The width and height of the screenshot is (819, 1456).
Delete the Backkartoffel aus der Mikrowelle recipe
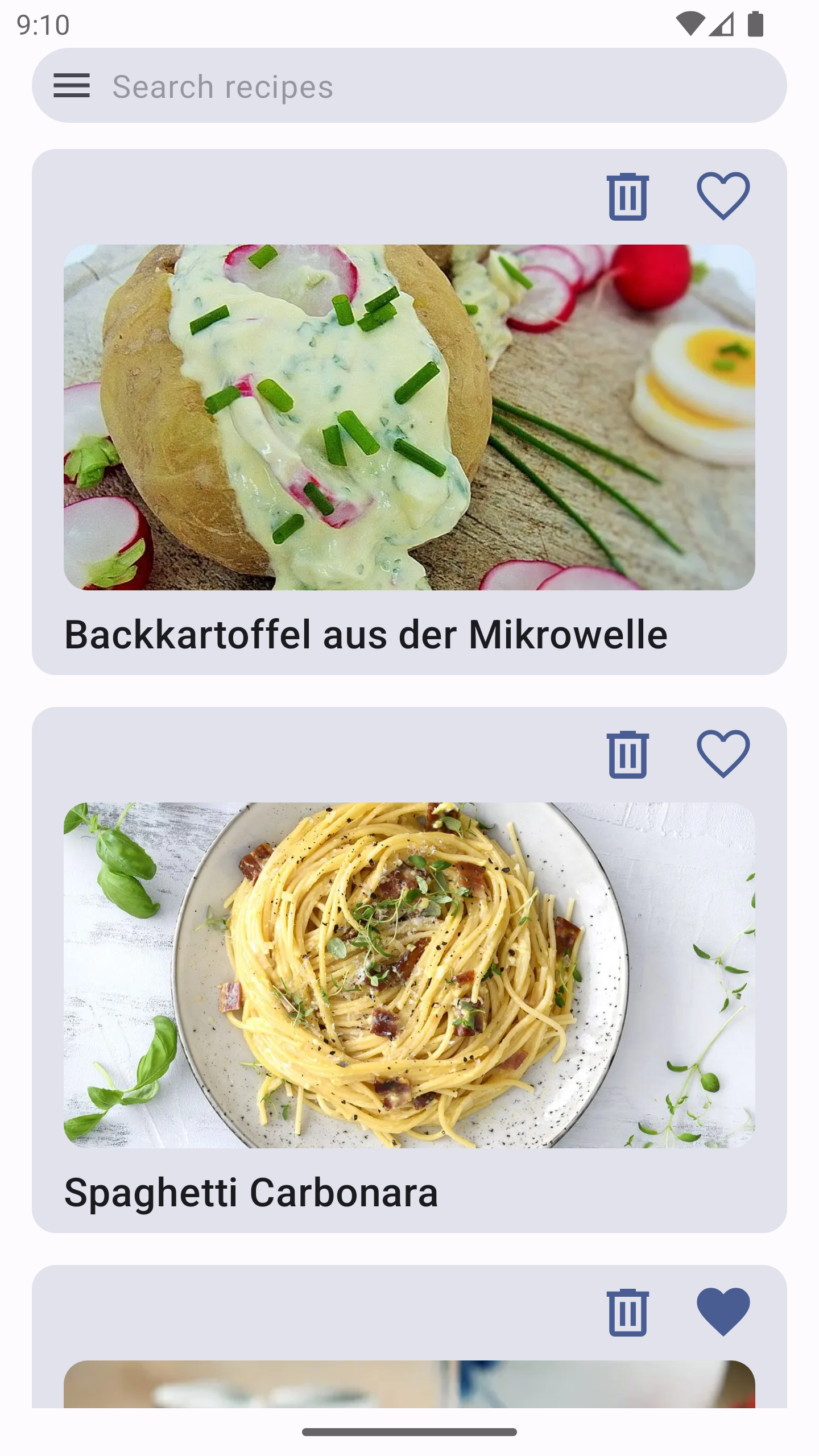(628, 196)
